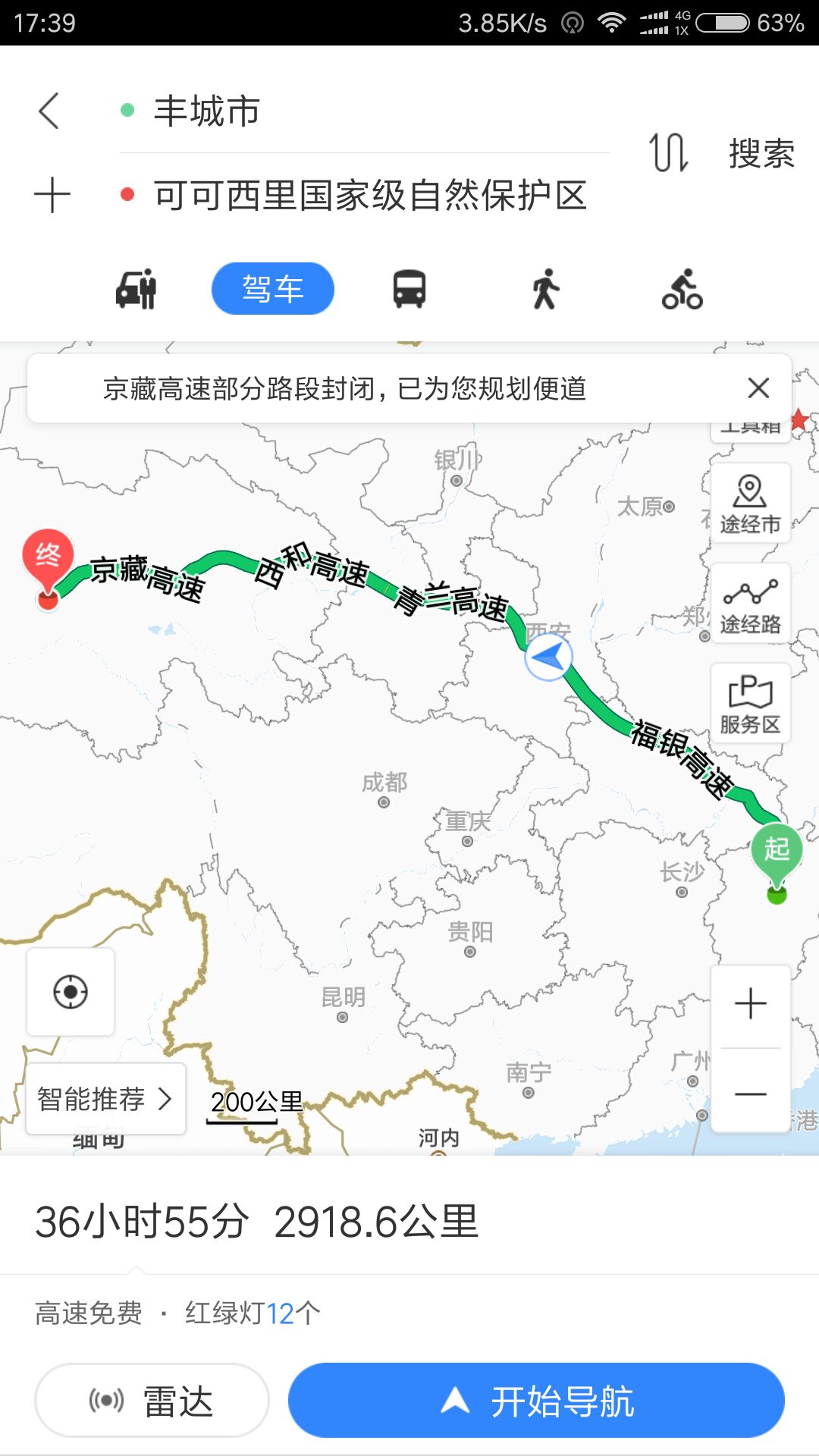Swap start and destination points
This screenshot has width=819, height=1456.
coord(669,152)
